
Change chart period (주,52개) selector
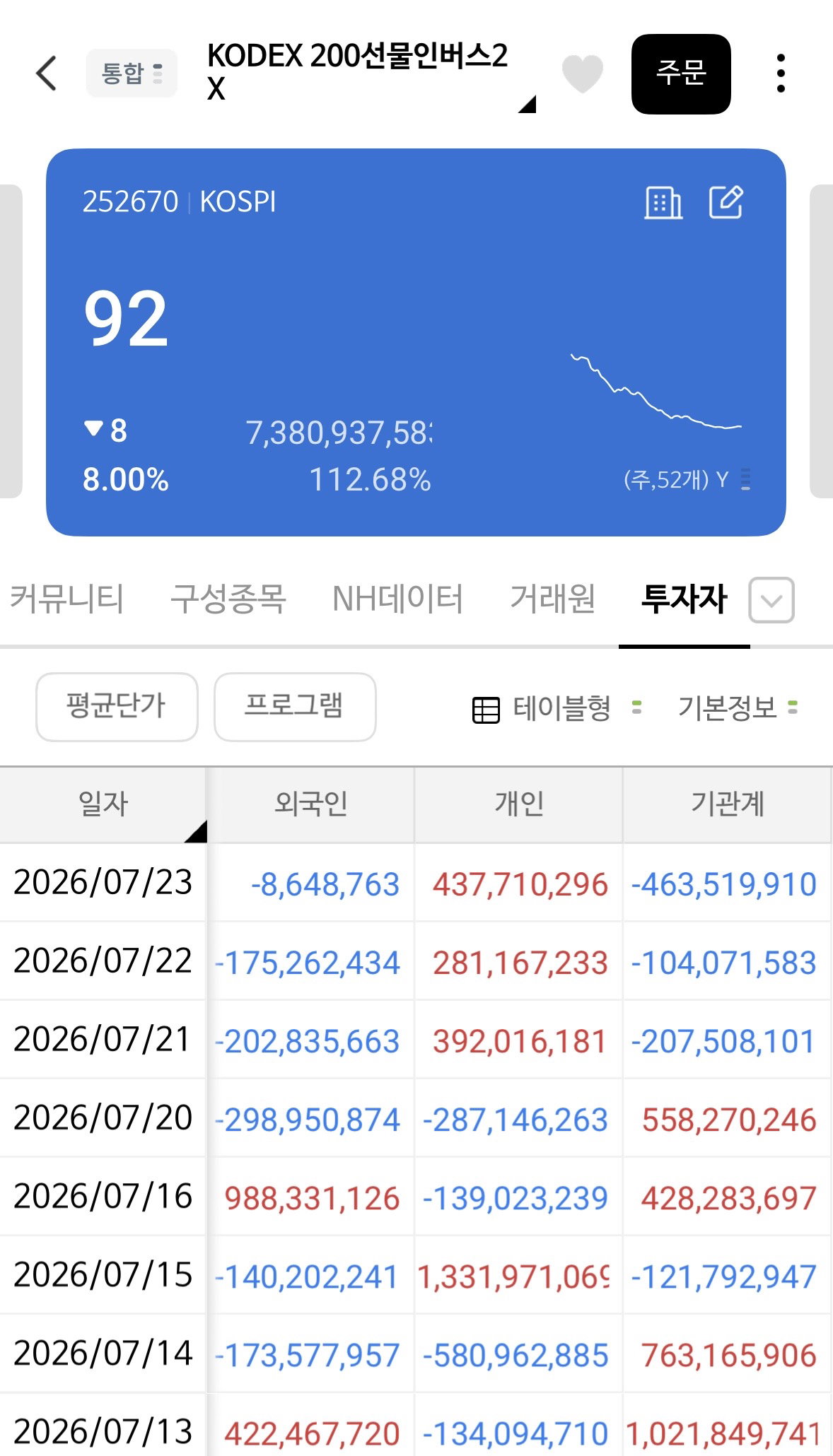pyautogui.click(x=687, y=479)
